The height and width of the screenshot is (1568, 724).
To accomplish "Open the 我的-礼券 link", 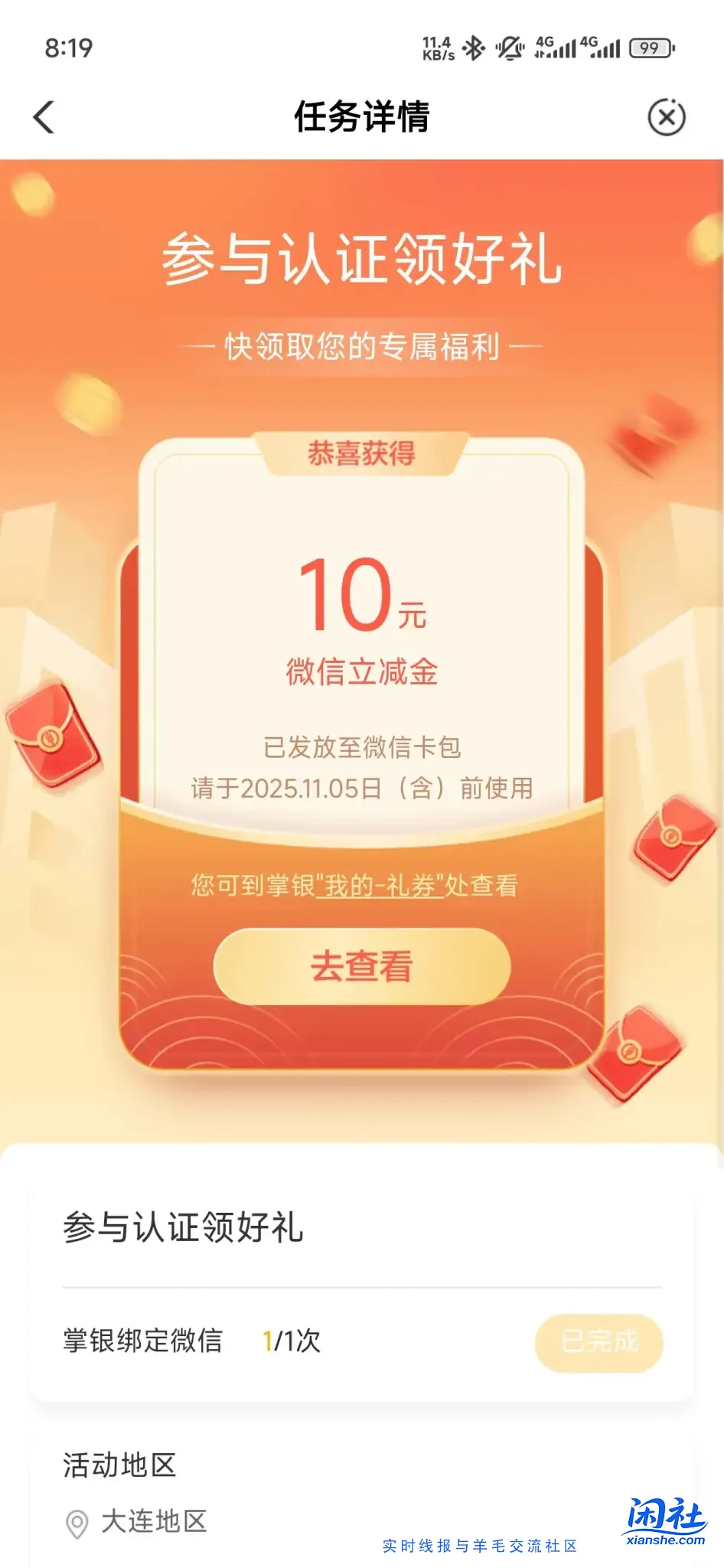I will coord(380,886).
